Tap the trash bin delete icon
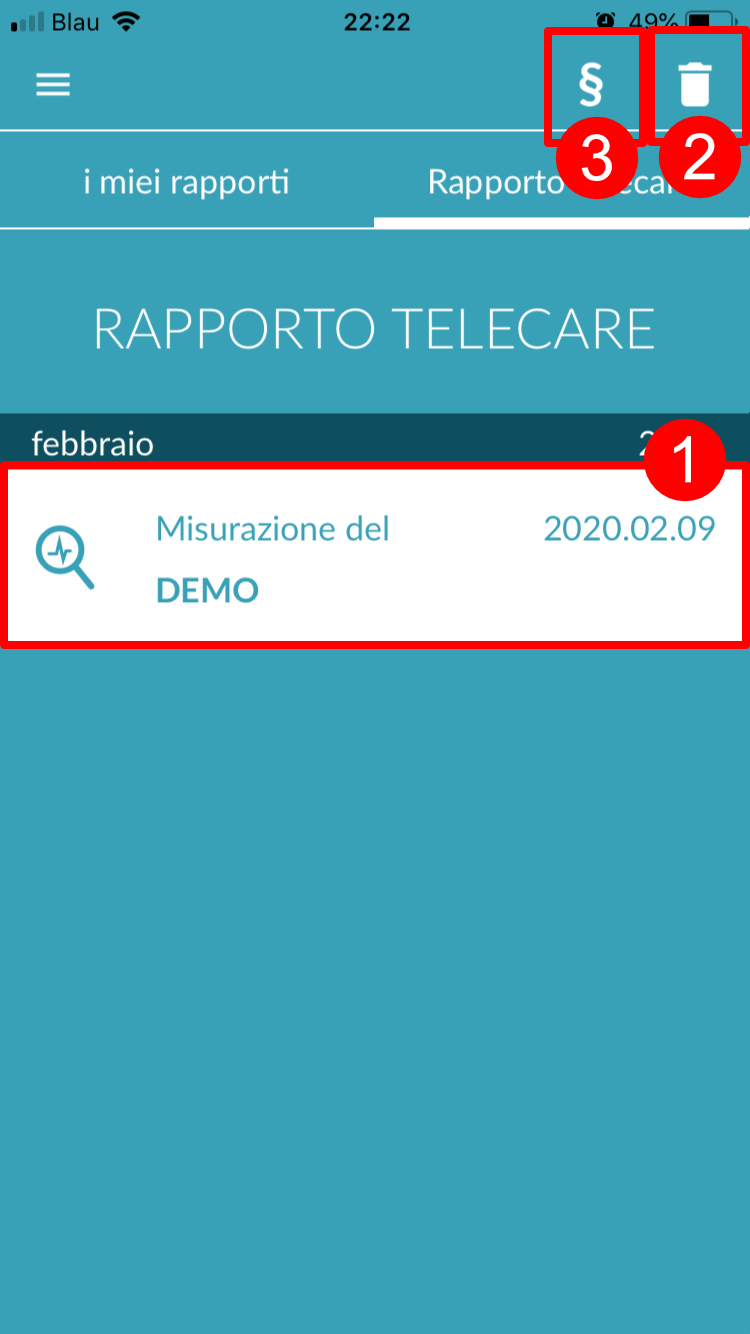The height and width of the screenshot is (1334, 750). coord(695,84)
